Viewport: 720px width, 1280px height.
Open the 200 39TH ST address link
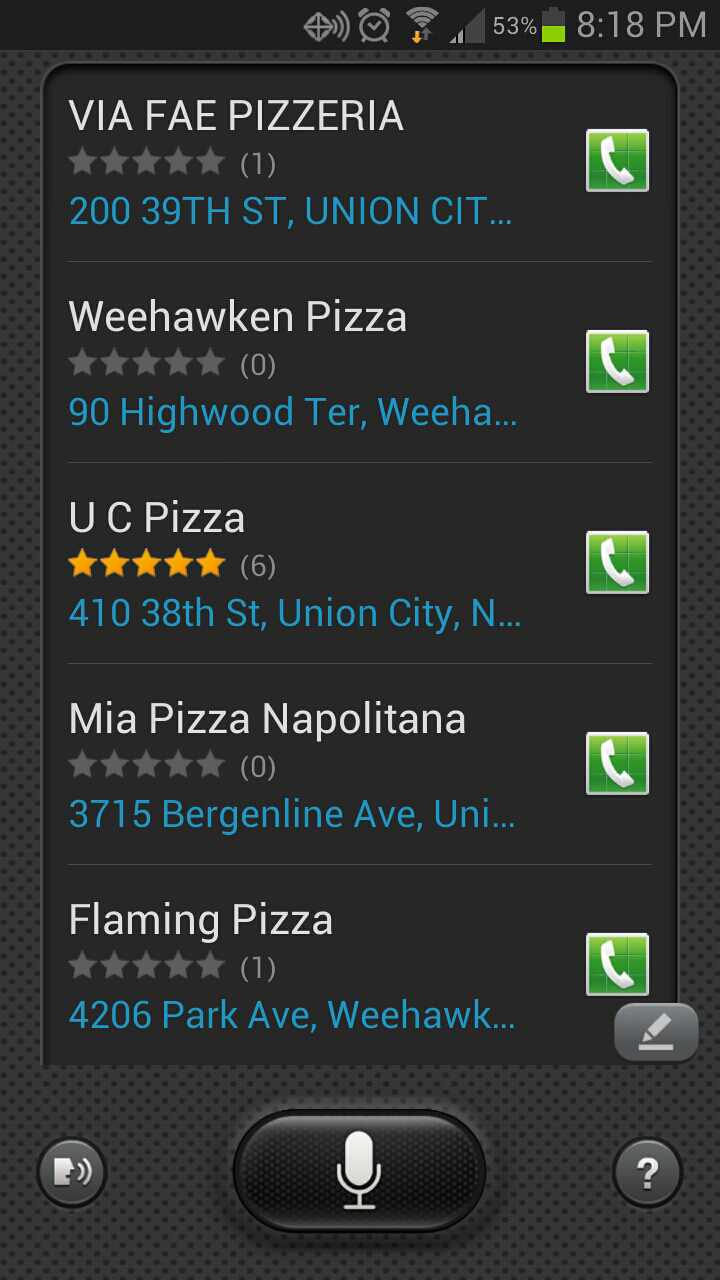point(290,212)
